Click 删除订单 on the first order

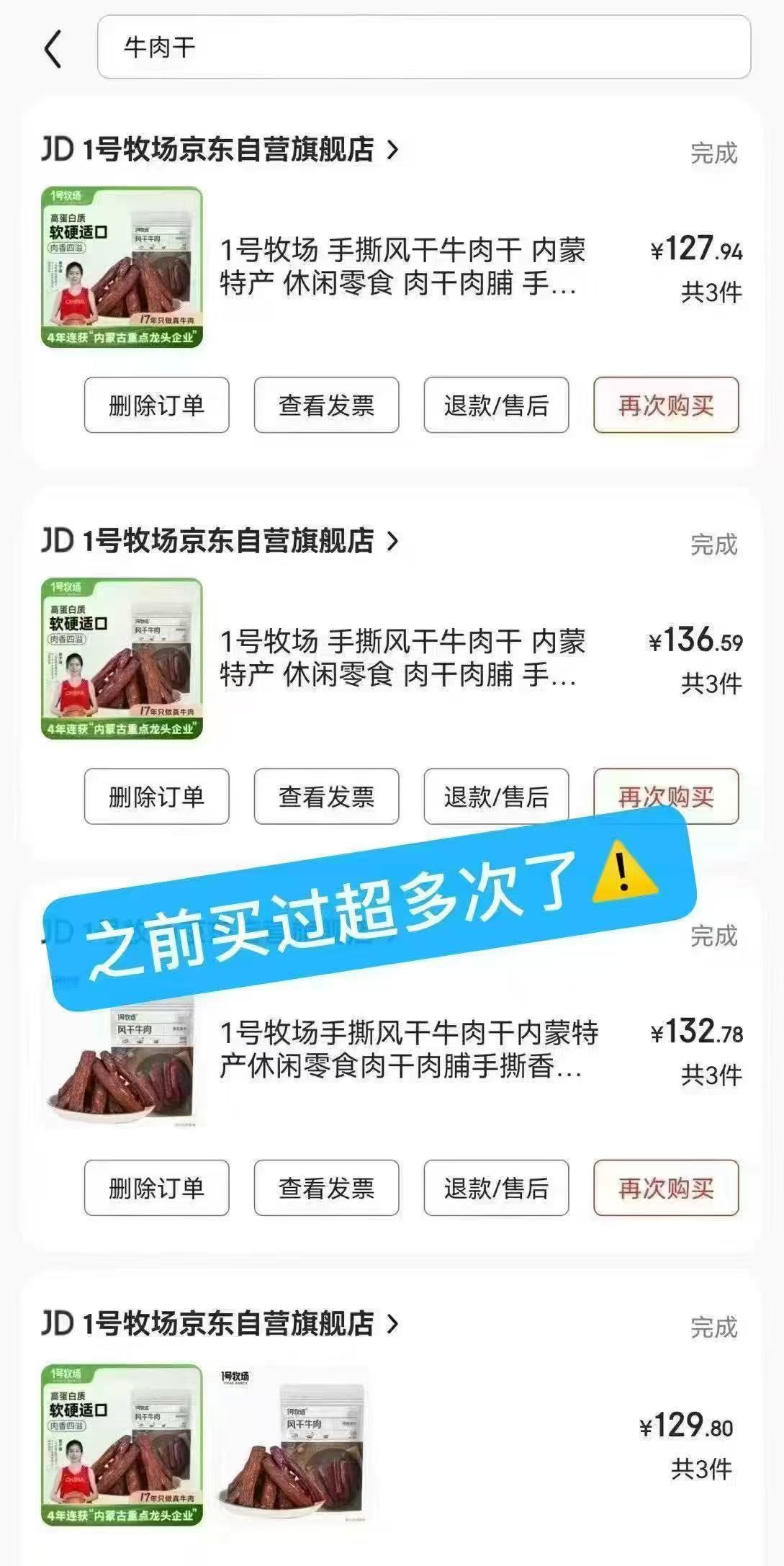pyautogui.click(x=157, y=406)
